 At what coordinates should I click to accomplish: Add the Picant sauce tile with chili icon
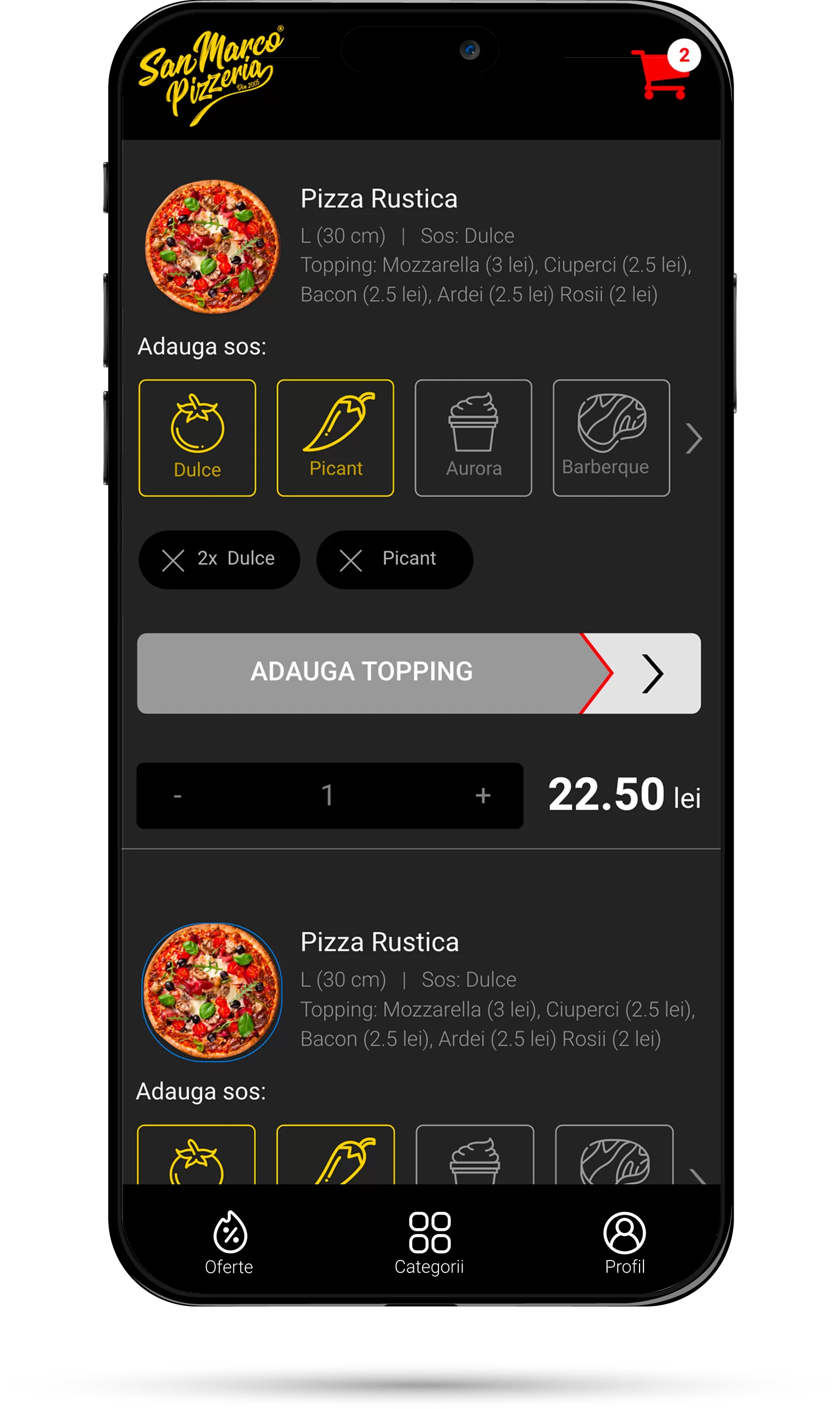(335, 438)
